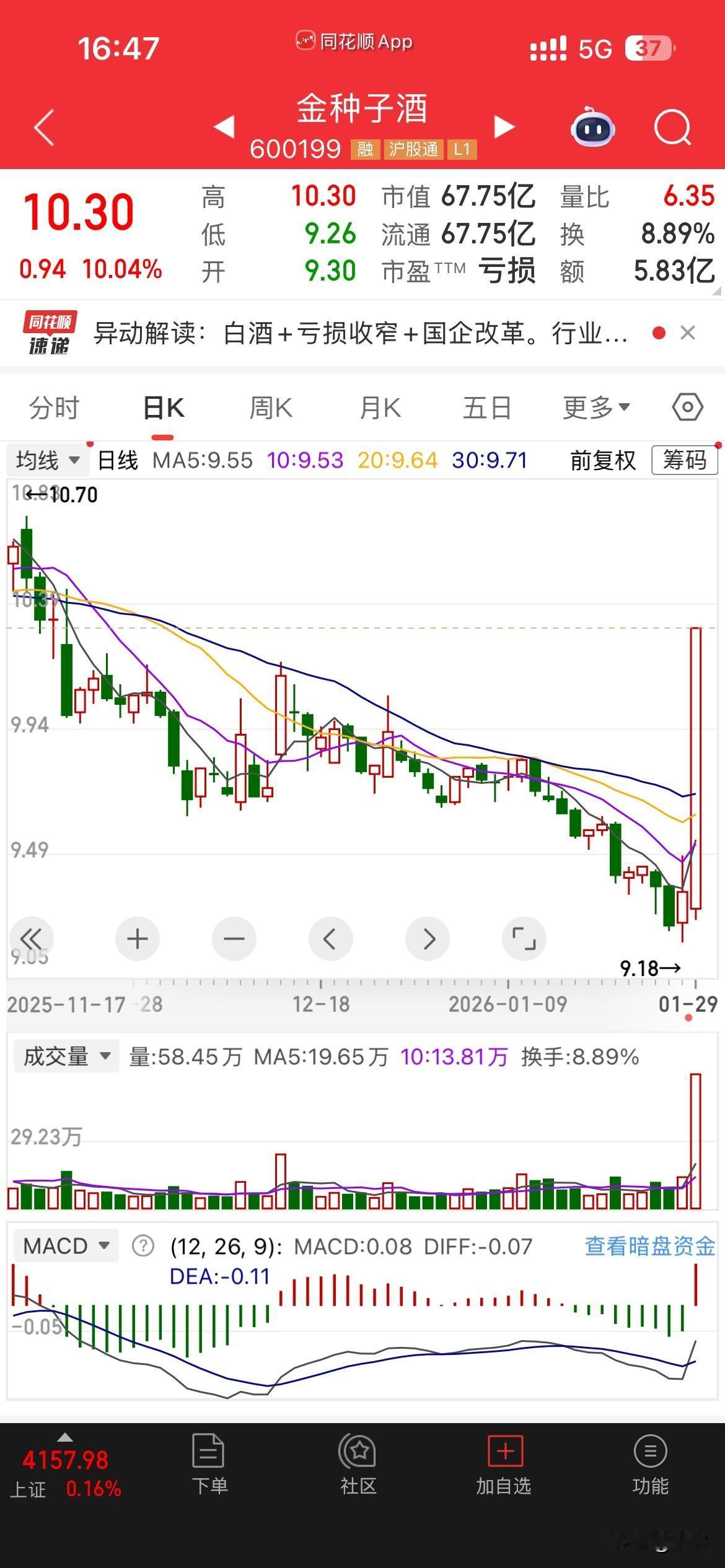Screen dimensions: 725x1568
Task: Zoom out the K-line chart with minus
Action: [234, 939]
